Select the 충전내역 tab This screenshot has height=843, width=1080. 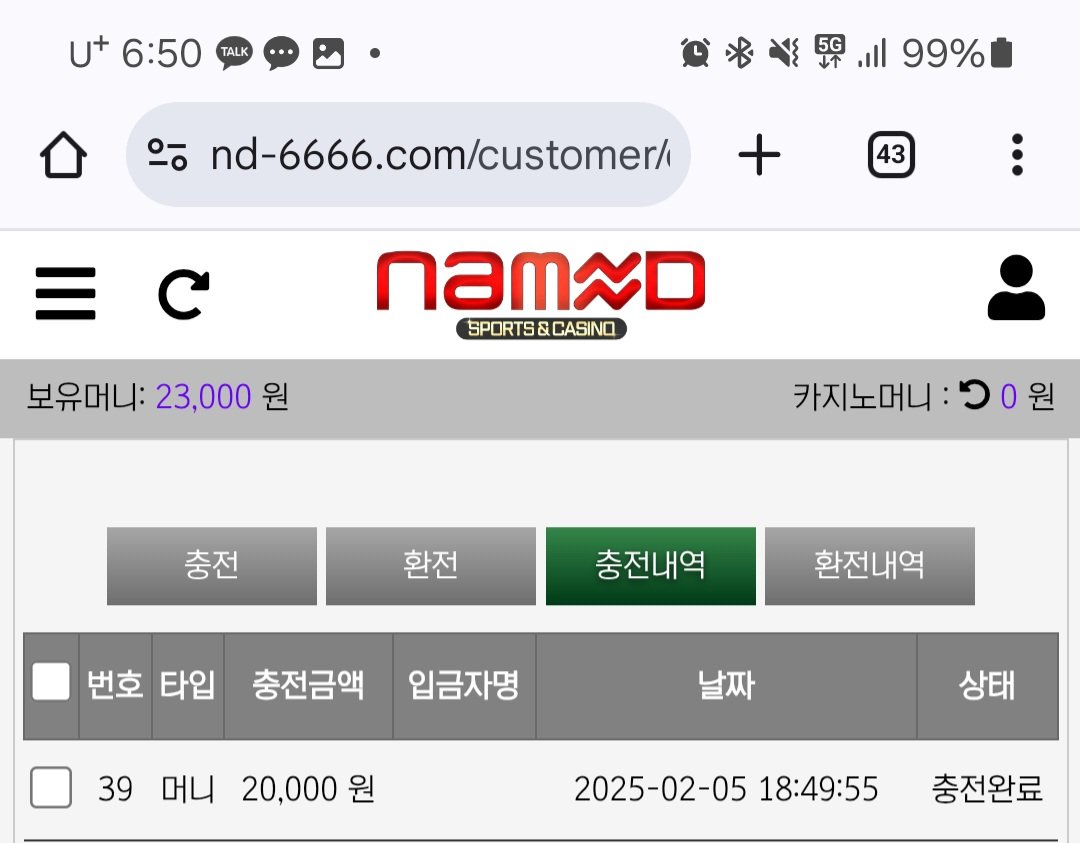coord(650,566)
